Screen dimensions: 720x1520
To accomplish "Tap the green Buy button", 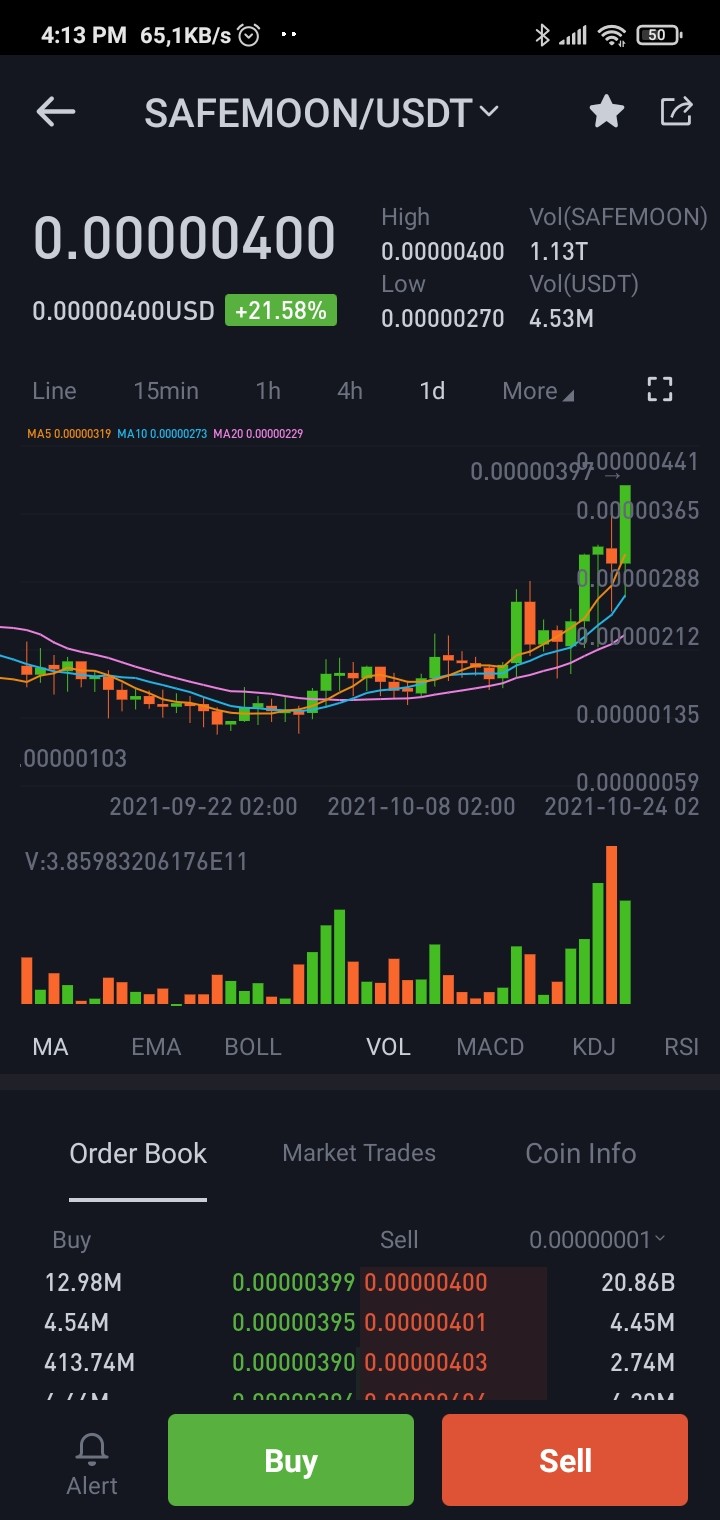I will click(x=291, y=1460).
